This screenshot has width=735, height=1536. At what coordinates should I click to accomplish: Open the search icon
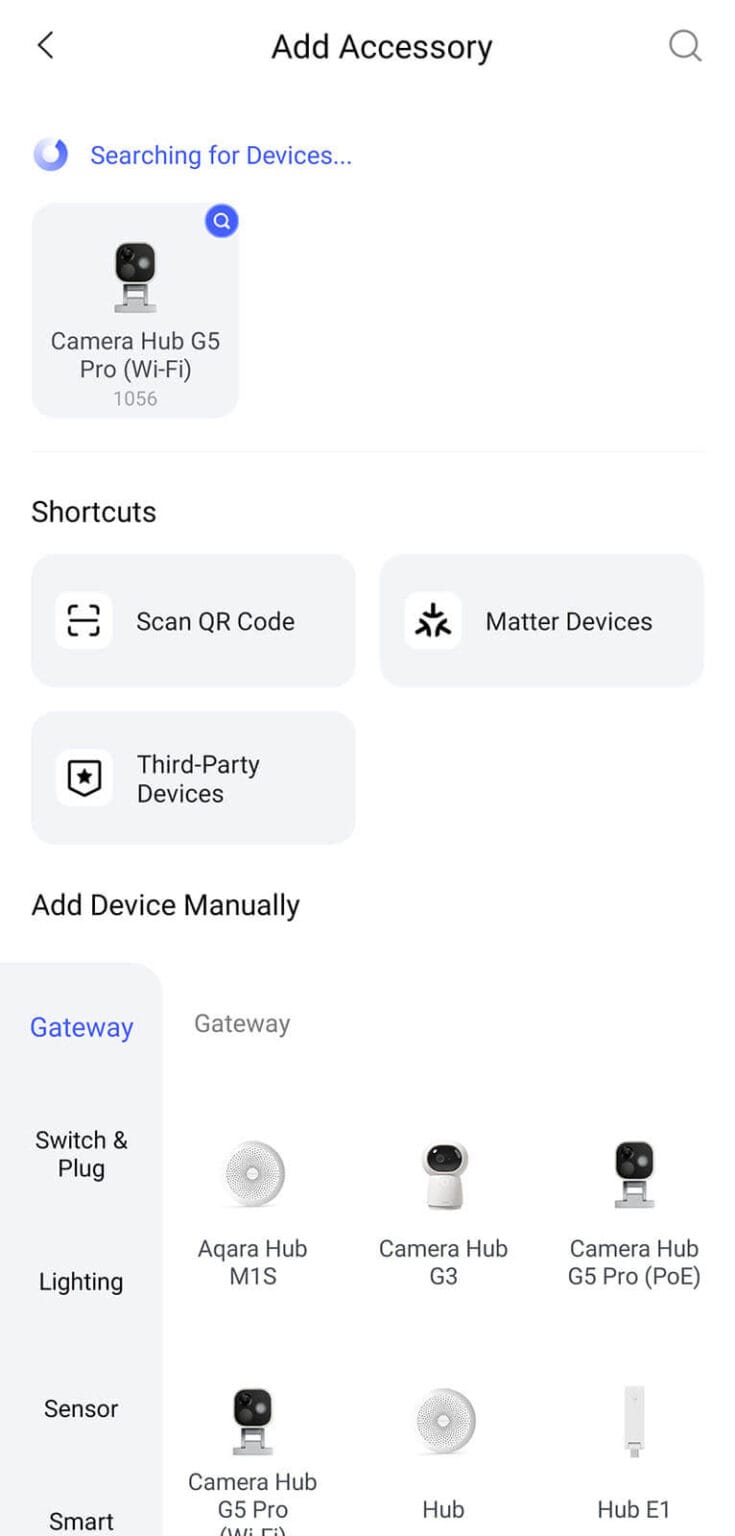tap(684, 46)
